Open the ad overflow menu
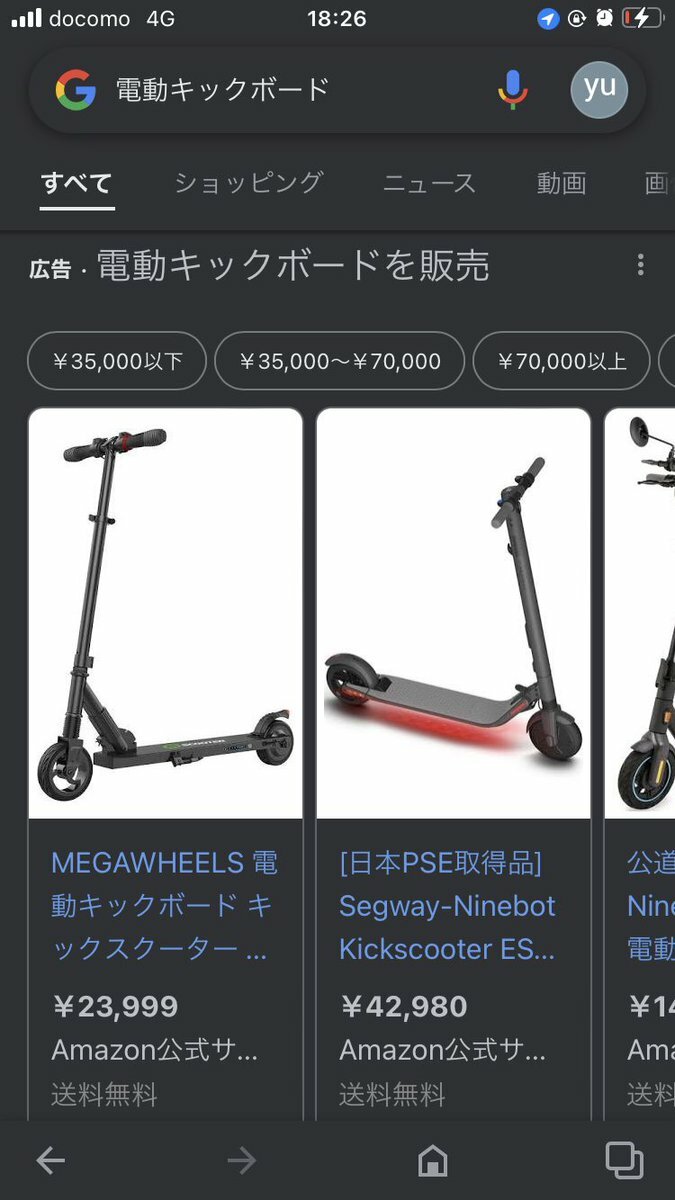 [640, 265]
